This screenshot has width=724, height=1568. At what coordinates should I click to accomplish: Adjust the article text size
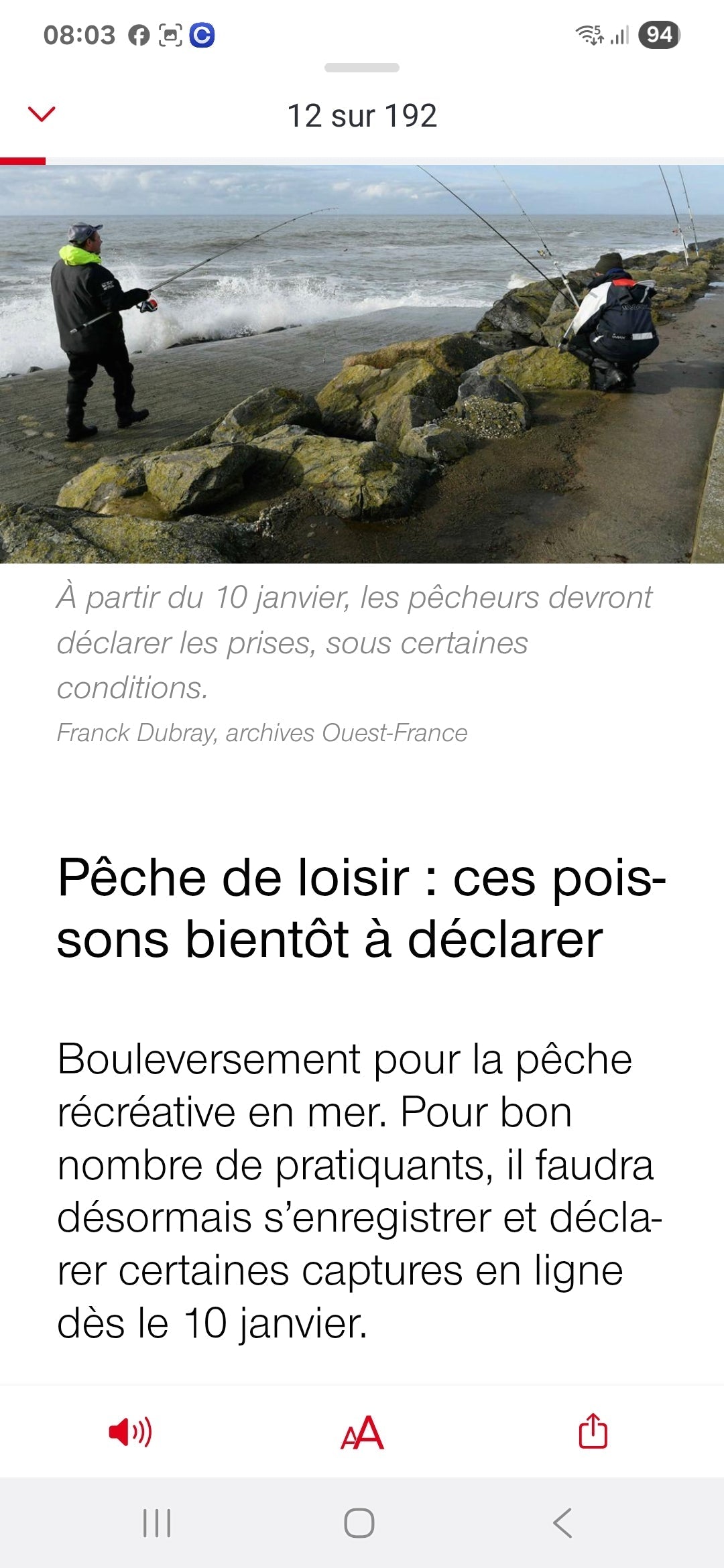362,1433
